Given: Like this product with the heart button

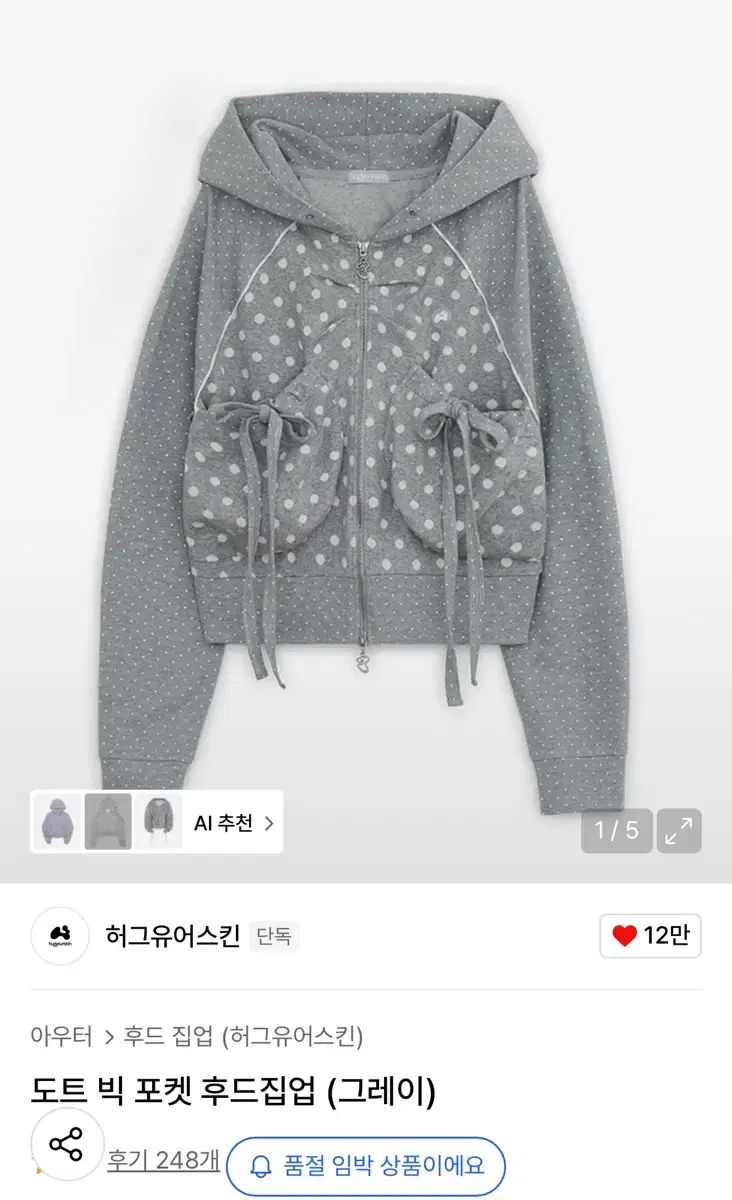Looking at the screenshot, I should pyautogui.click(x=650, y=936).
